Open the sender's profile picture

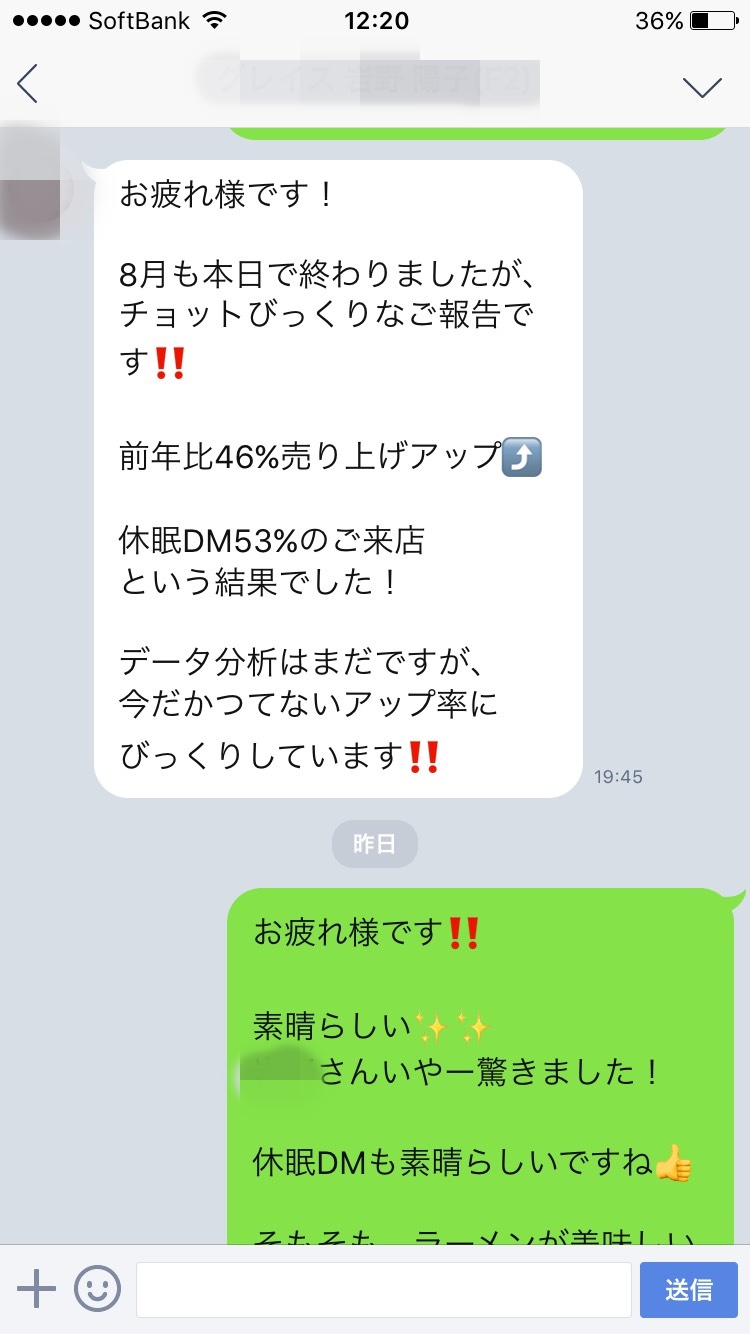[32, 182]
